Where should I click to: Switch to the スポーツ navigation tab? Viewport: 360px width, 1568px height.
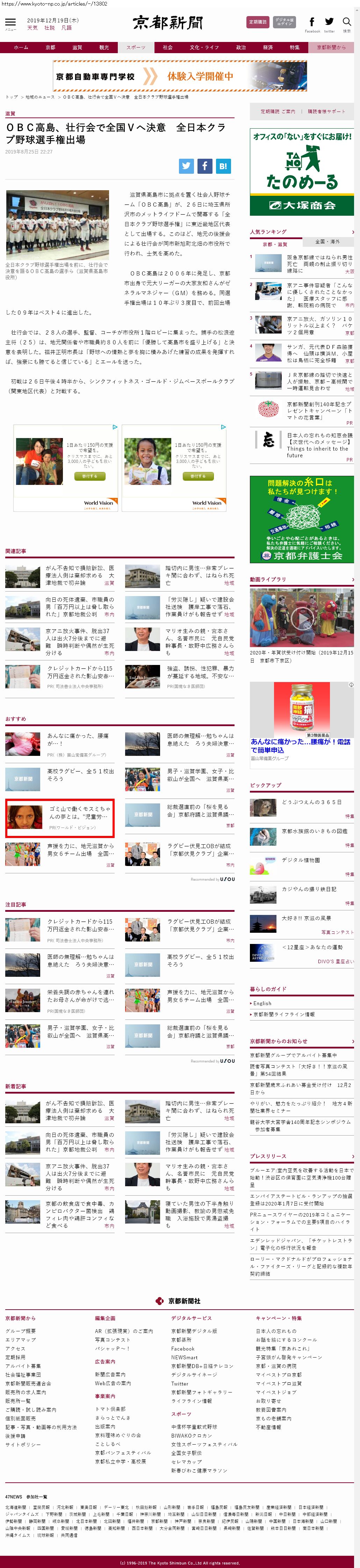pos(136,48)
